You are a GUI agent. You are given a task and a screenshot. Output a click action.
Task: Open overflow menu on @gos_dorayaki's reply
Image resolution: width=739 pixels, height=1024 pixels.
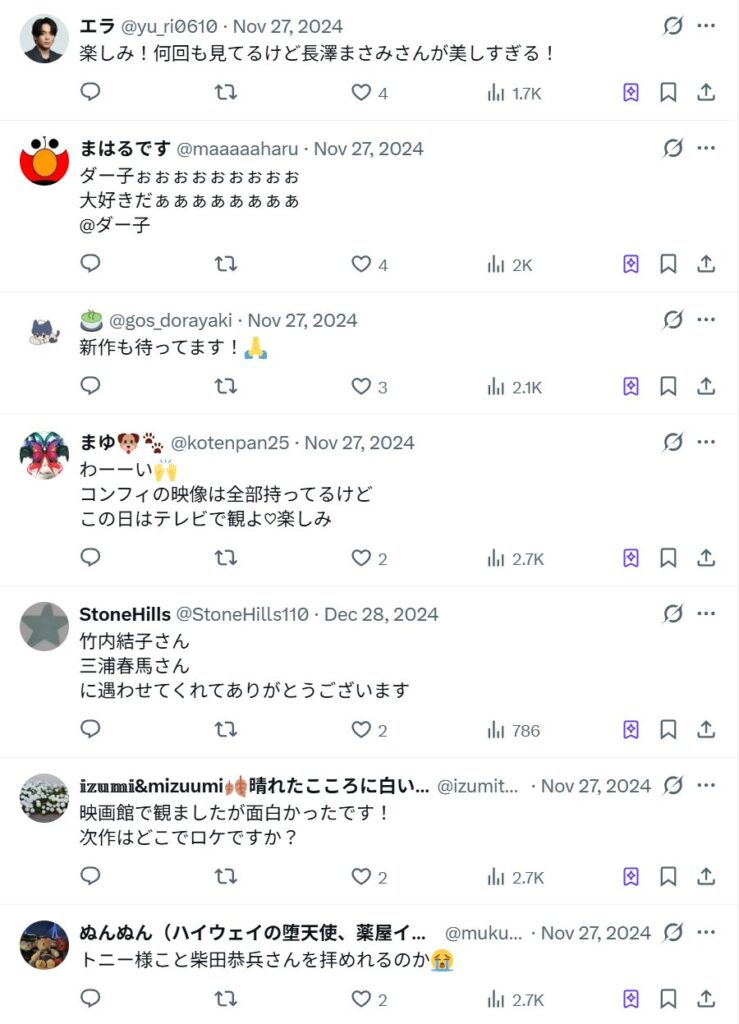point(706,320)
